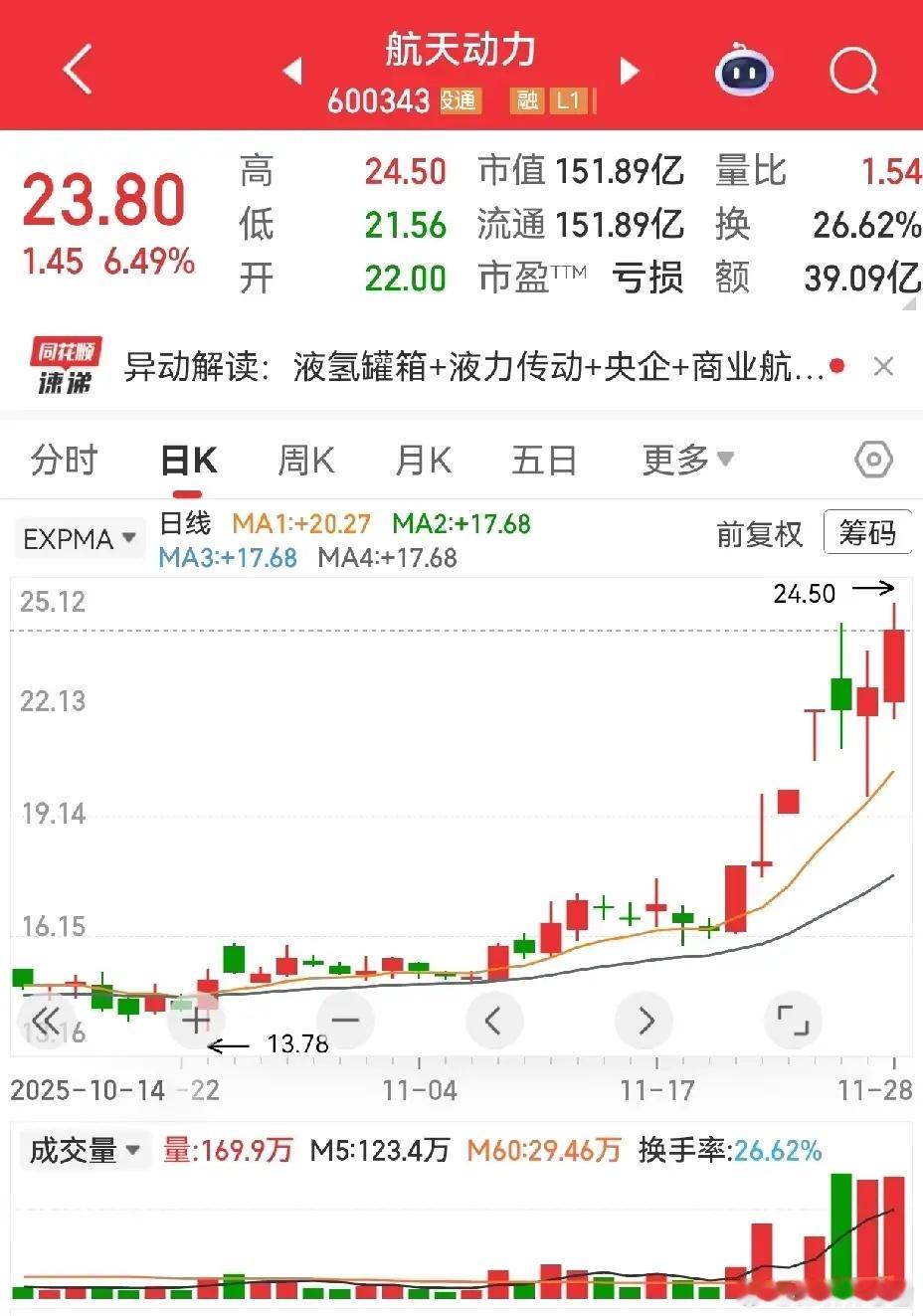
Task: Switch to the 周K tab
Action: point(306,461)
